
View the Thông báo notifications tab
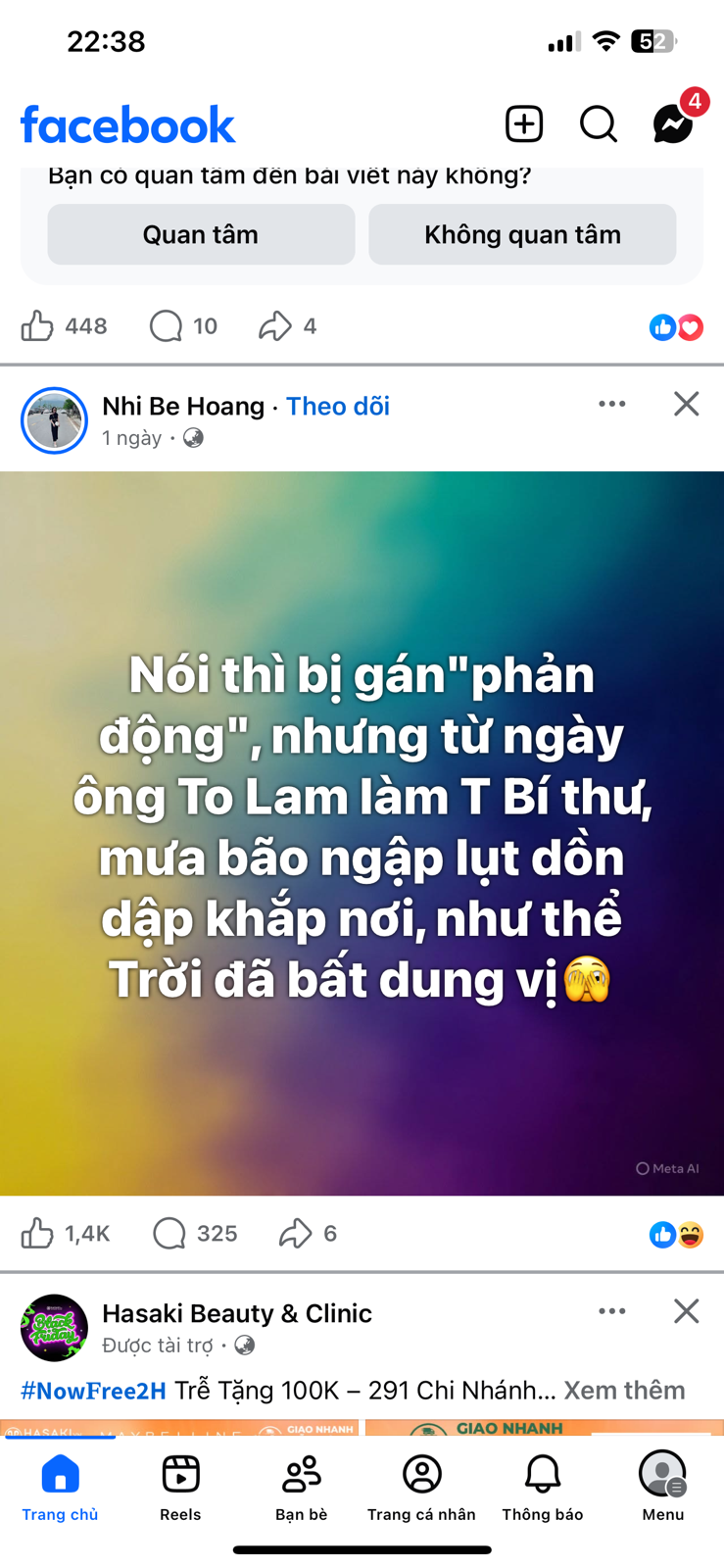point(542,1486)
